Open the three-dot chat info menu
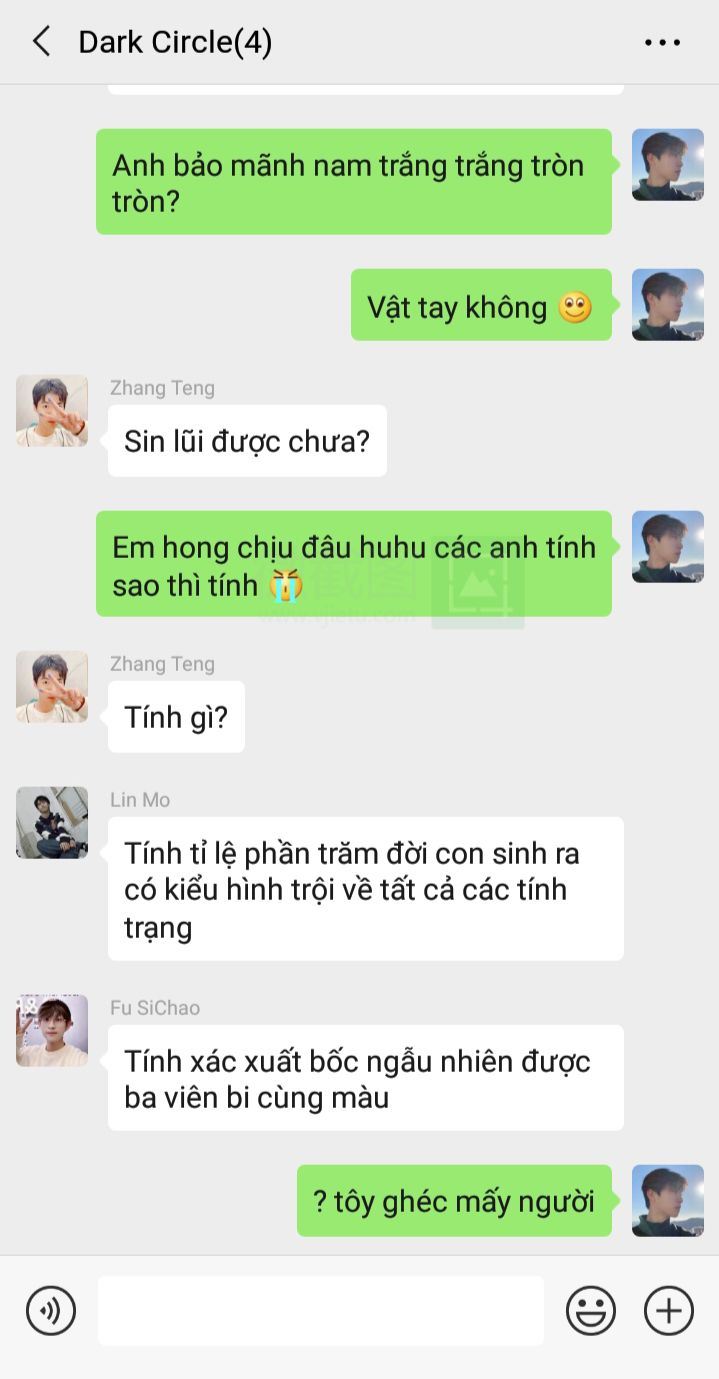This screenshot has width=719, height=1379. click(x=662, y=42)
